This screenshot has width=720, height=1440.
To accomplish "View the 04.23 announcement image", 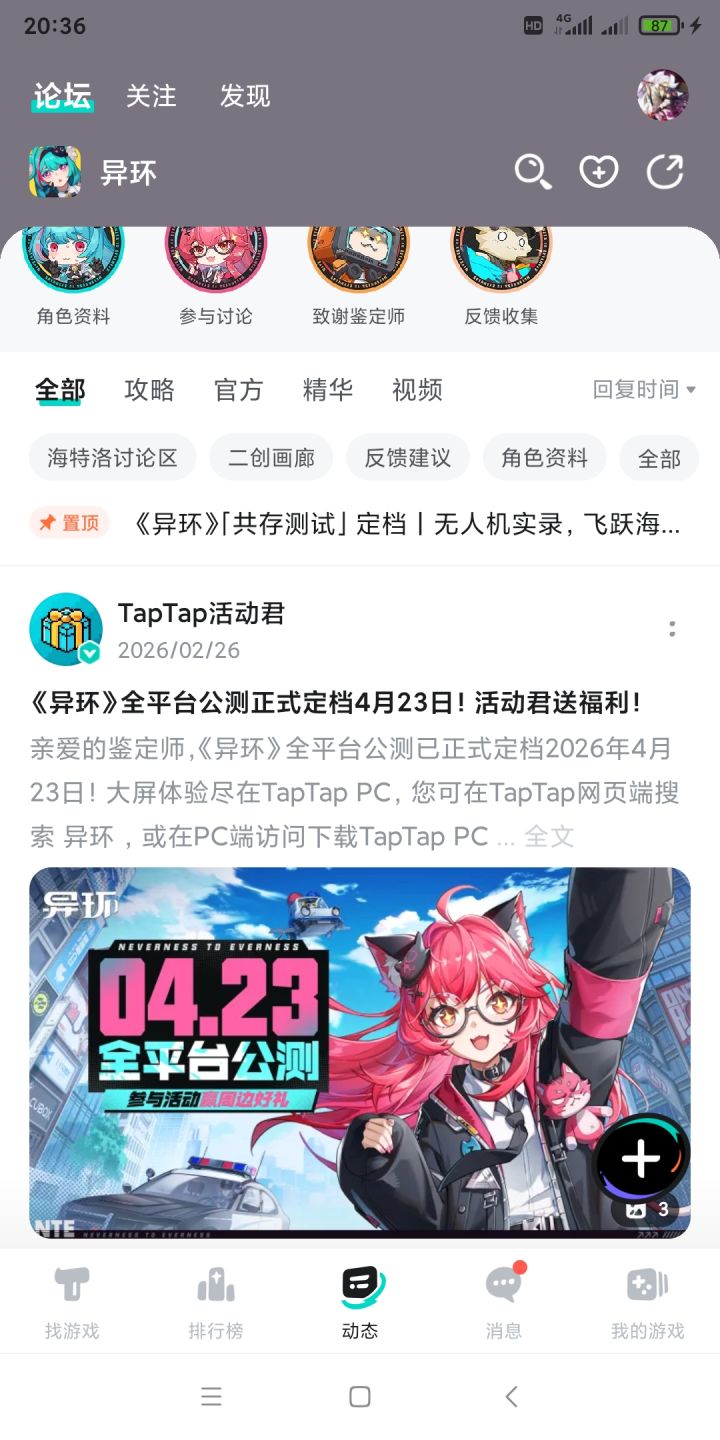I will [x=360, y=1050].
